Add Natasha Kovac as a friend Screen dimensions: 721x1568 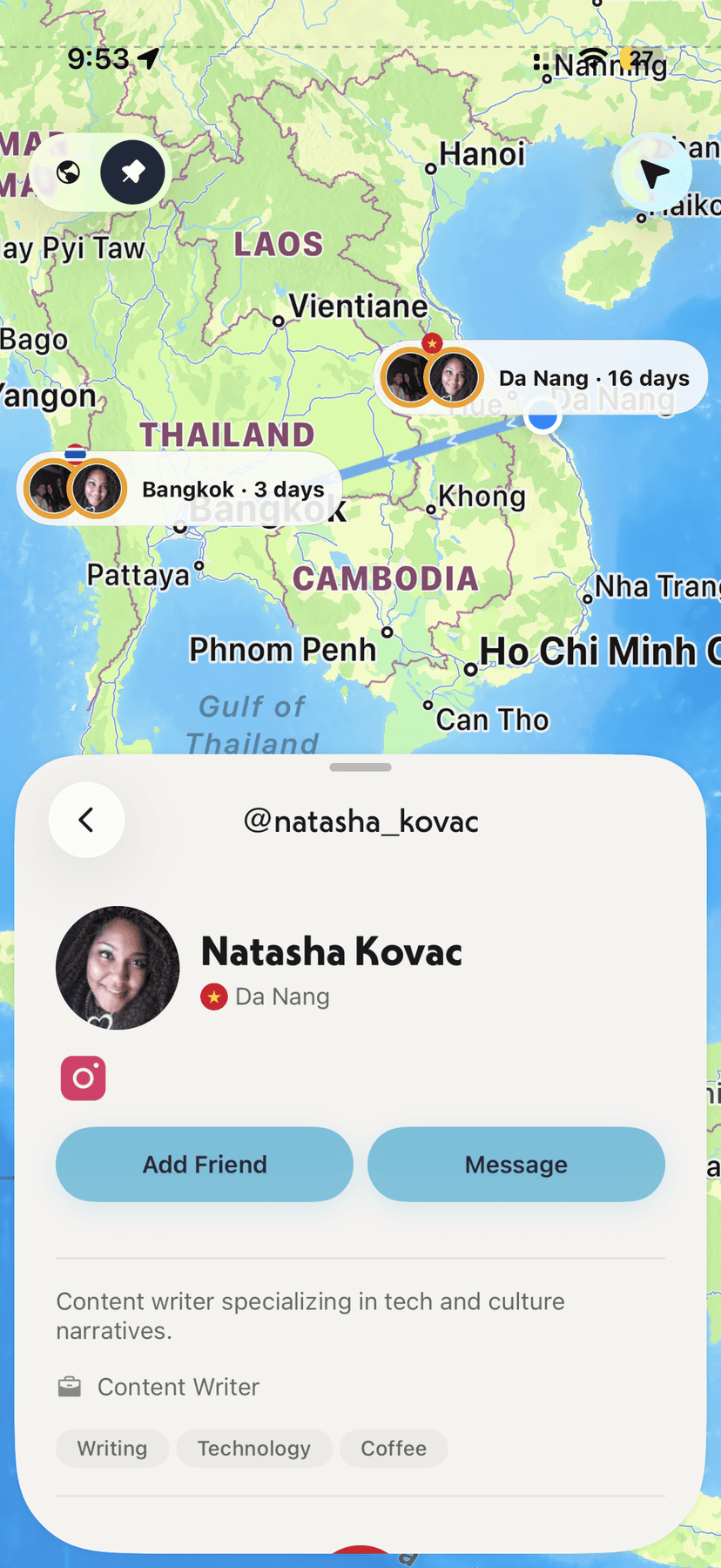[205, 1165]
